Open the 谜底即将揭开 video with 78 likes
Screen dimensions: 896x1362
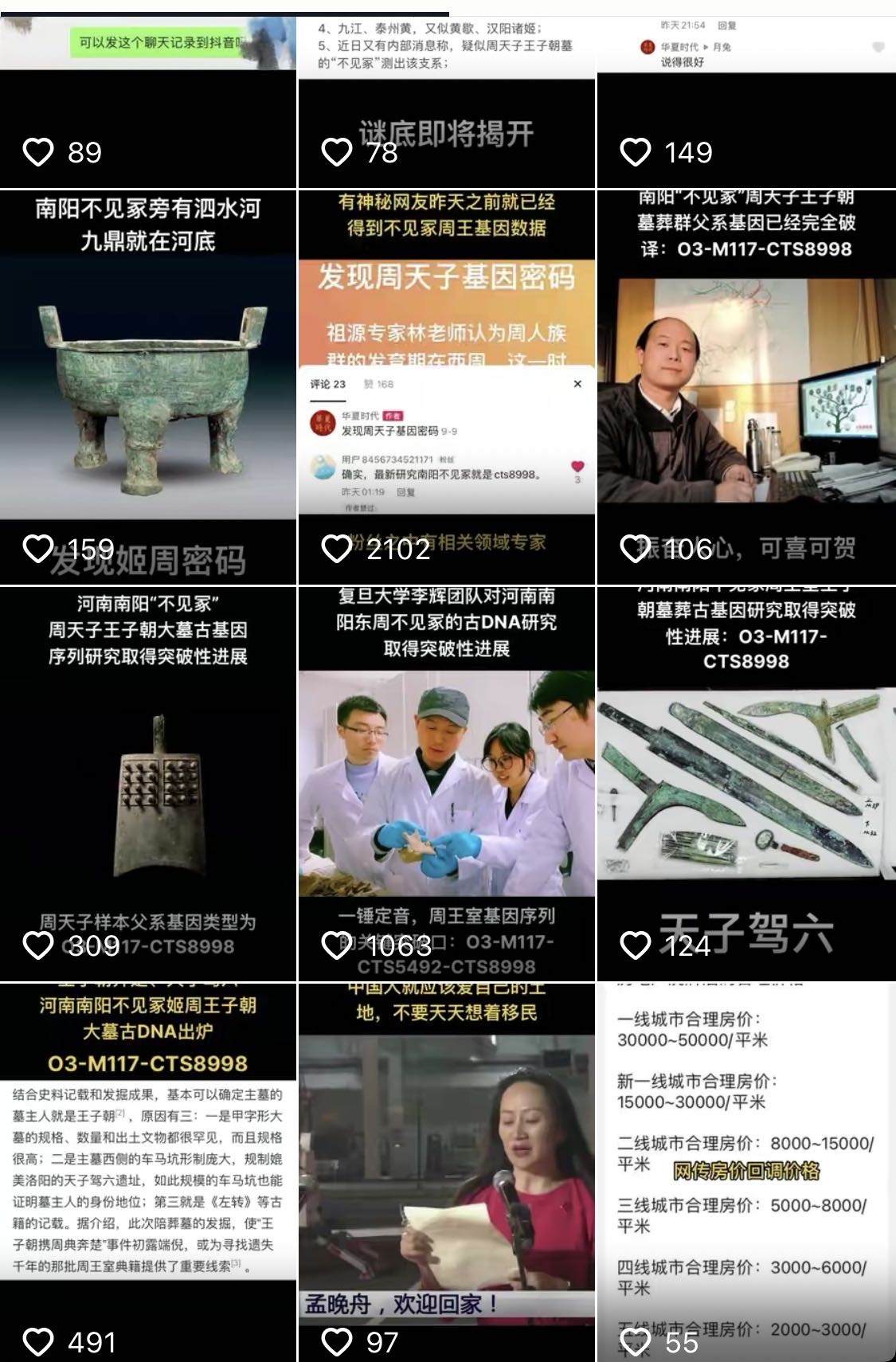tap(446, 104)
